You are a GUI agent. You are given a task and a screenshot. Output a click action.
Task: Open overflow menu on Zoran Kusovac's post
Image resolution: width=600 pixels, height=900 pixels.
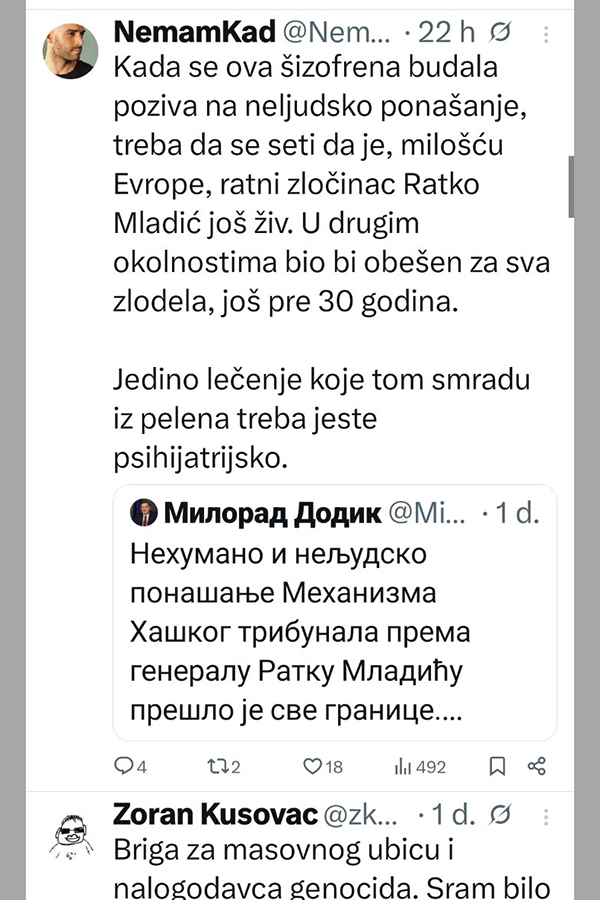(545, 813)
